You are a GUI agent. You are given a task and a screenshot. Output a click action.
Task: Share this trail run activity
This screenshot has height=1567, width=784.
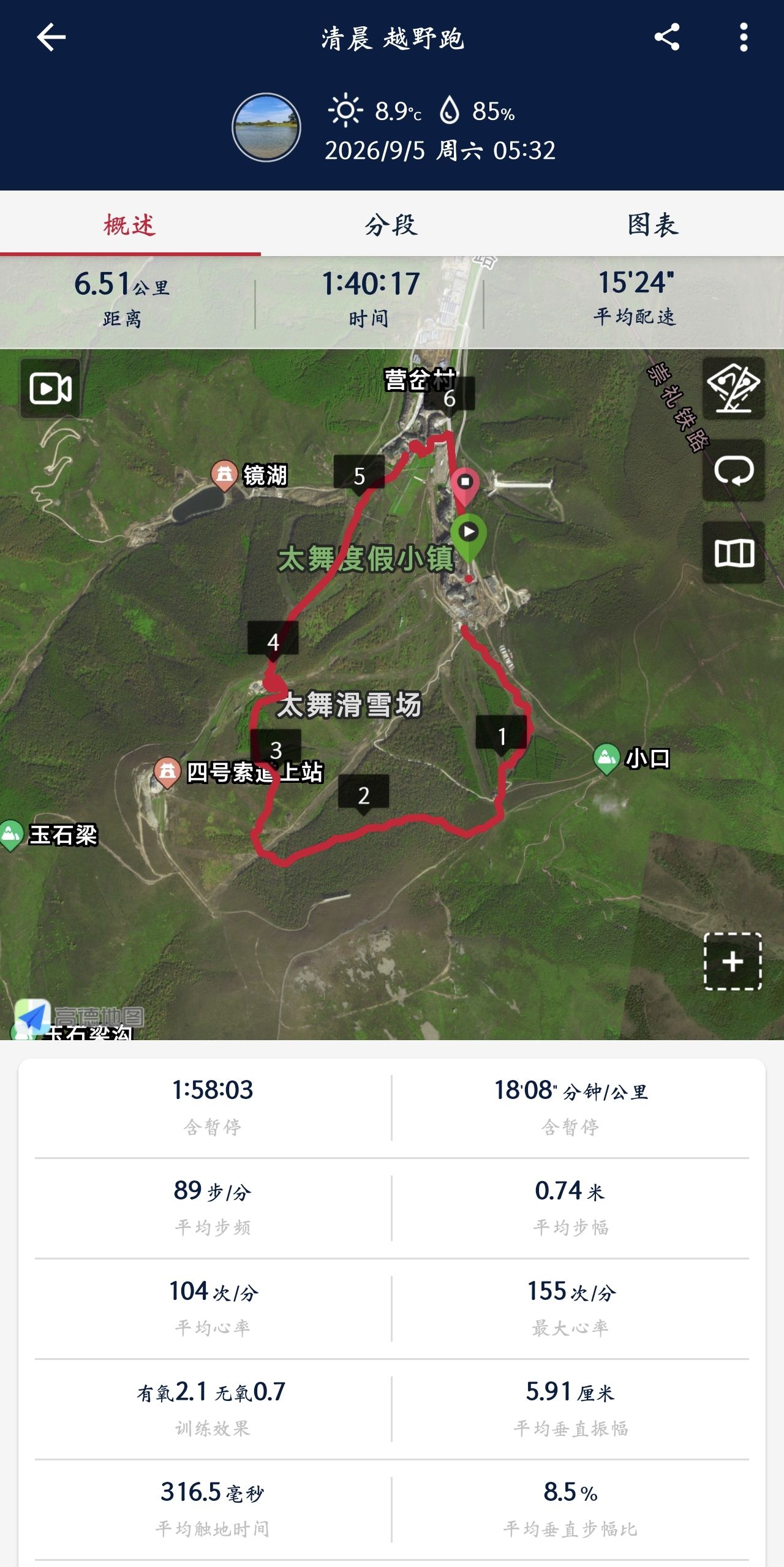coord(667,37)
